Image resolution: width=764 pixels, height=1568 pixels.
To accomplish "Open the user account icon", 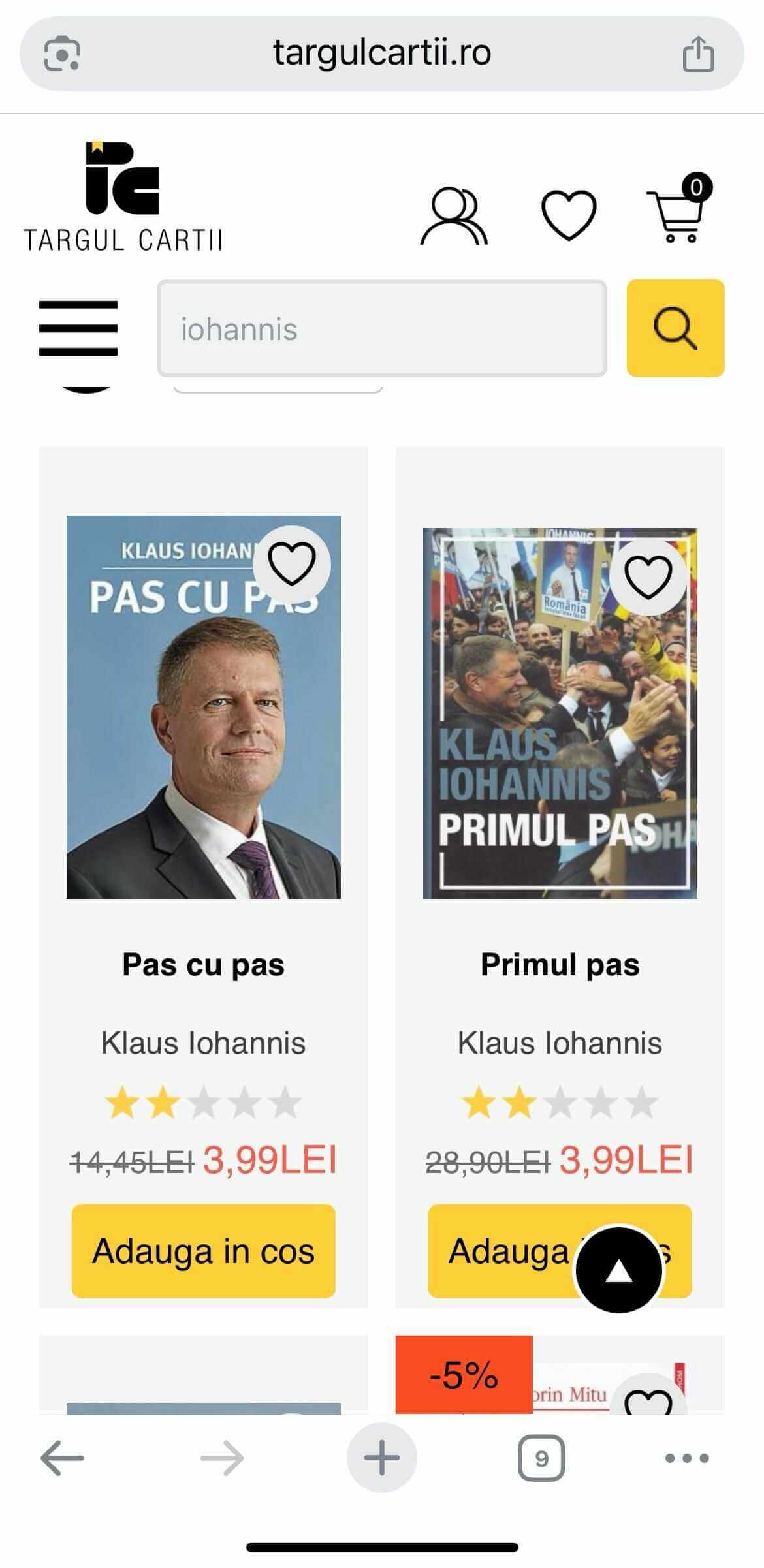I will point(454,216).
